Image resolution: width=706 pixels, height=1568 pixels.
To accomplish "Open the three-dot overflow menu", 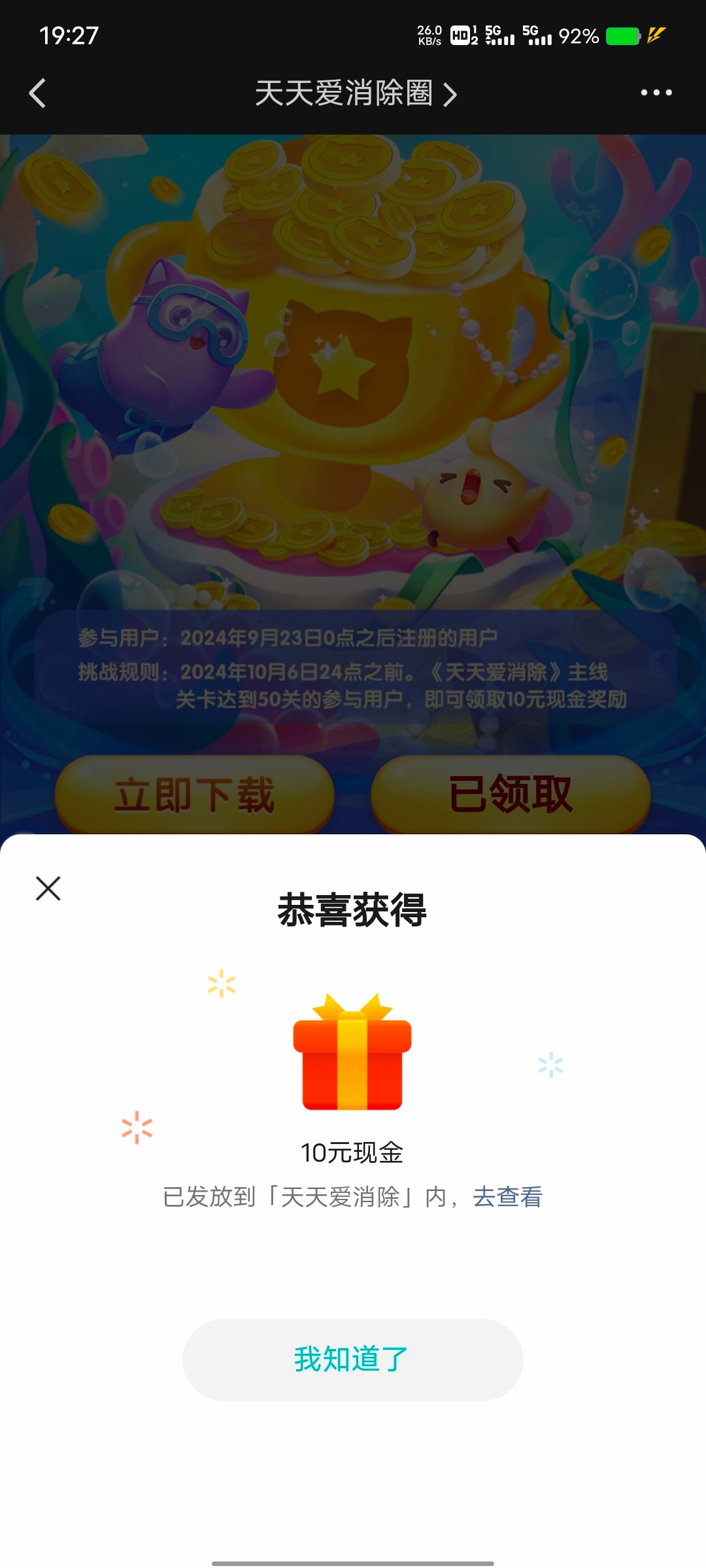I will click(x=656, y=93).
